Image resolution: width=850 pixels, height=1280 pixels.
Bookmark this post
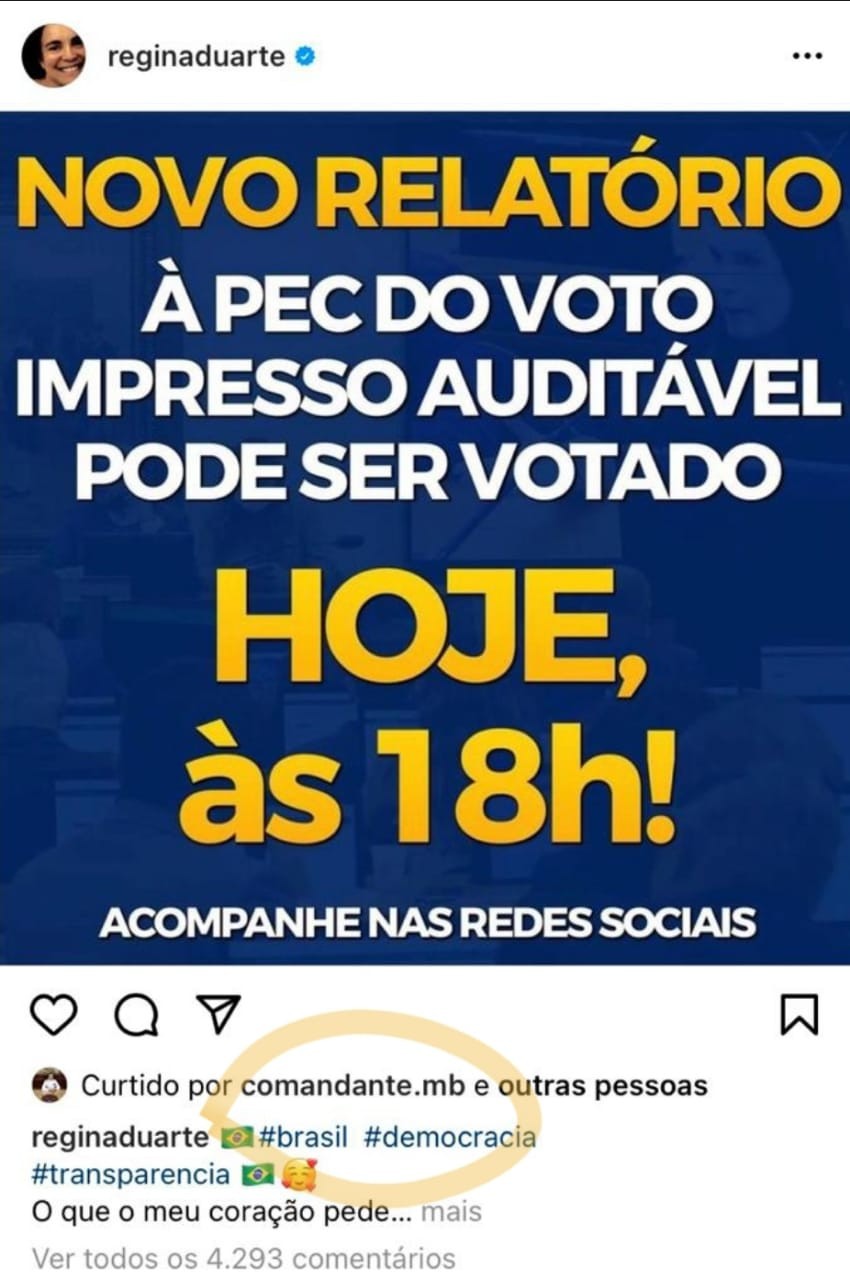pyautogui.click(x=799, y=1015)
